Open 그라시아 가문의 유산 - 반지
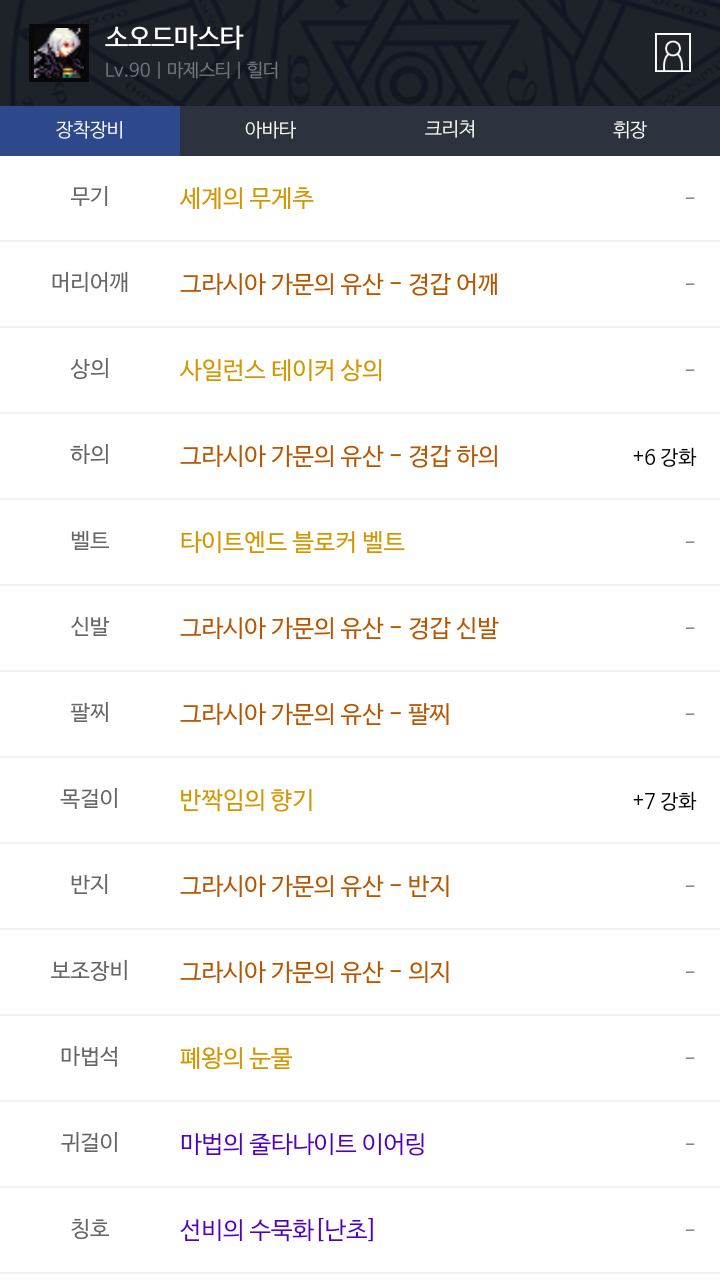720x1280 pixels. click(x=315, y=886)
